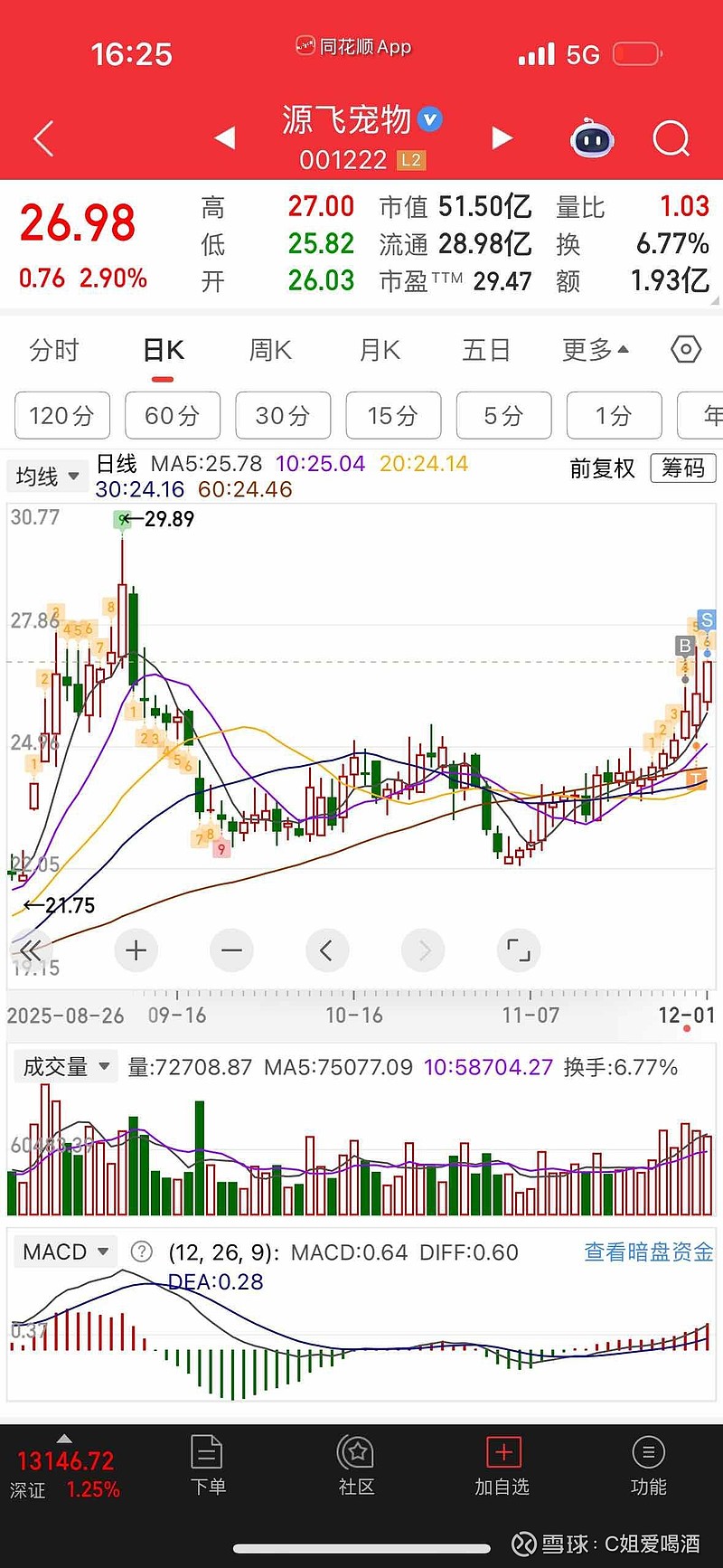The width and height of the screenshot is (723, 1568).
Task: Zoom in the K-line chart
Action: (x=136, y=950)
